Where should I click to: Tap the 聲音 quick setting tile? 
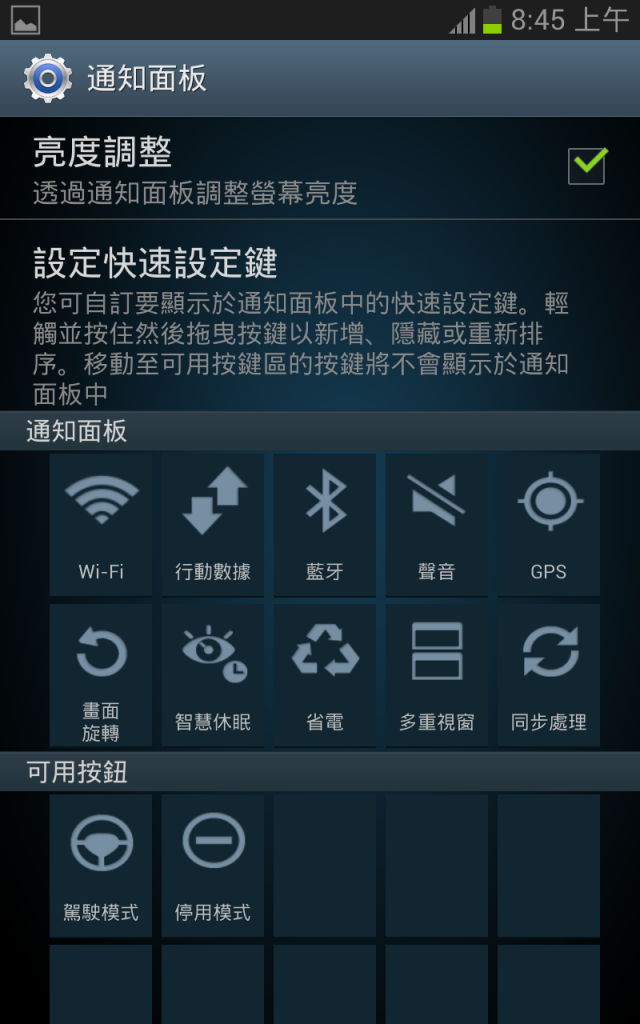(x=437, y=525)
